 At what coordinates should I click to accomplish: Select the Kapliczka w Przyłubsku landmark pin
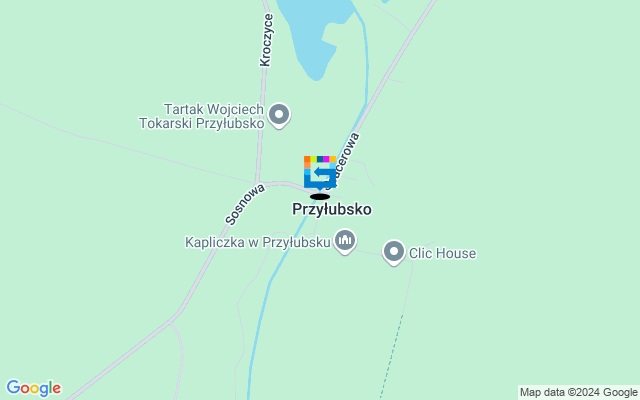(345, 240)
